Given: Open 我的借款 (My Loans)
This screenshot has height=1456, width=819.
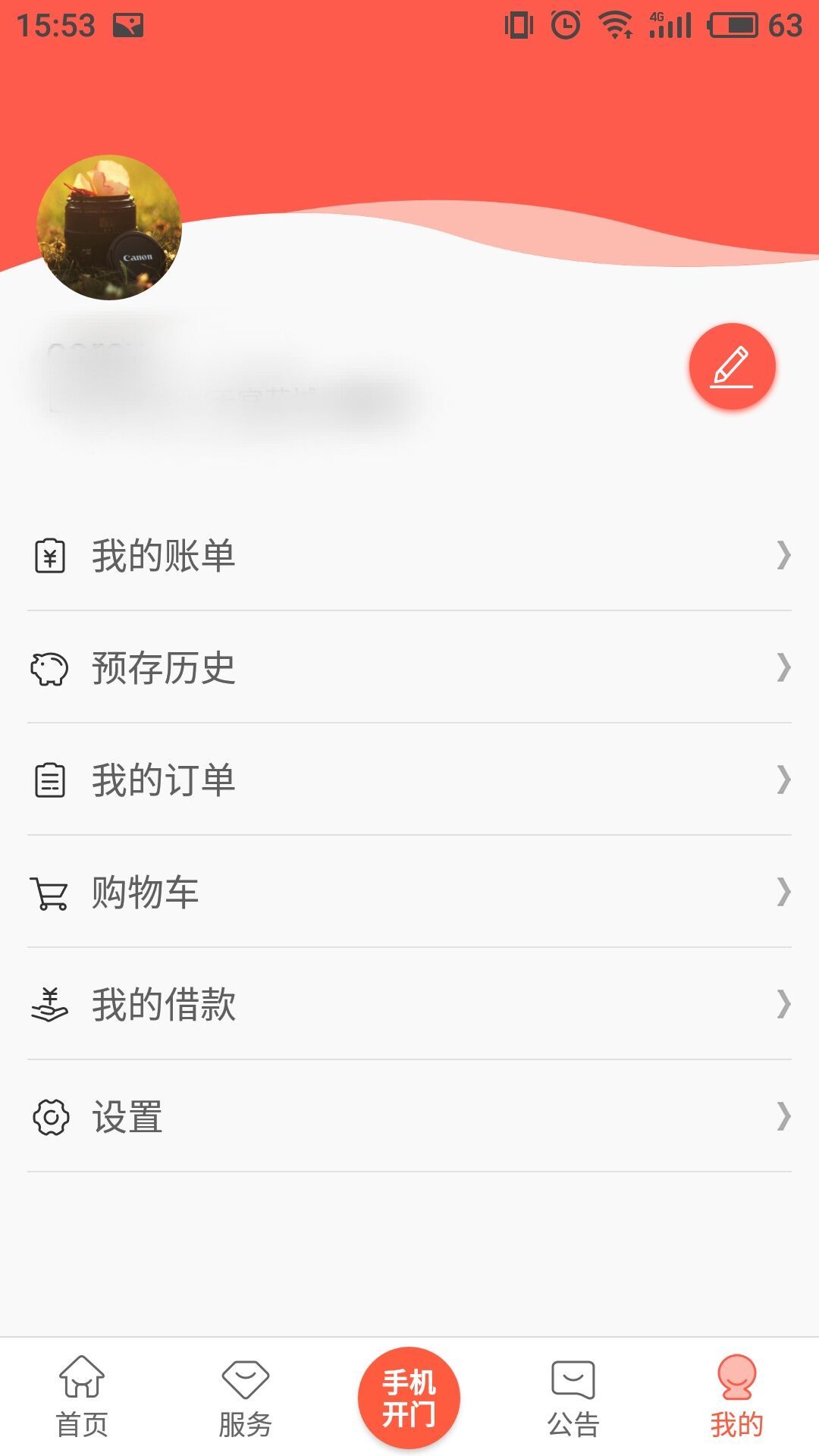Looking at the screenshot, I should [x=409, y=1004].
